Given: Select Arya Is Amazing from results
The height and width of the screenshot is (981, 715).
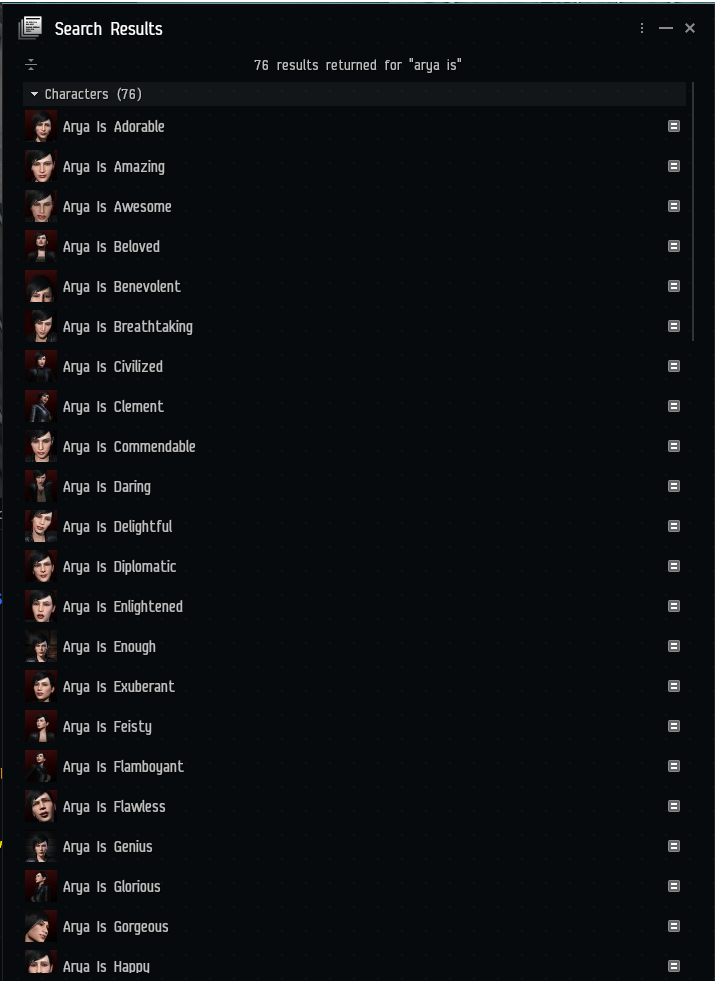Looking at the screenshot, I should point(113,167).
